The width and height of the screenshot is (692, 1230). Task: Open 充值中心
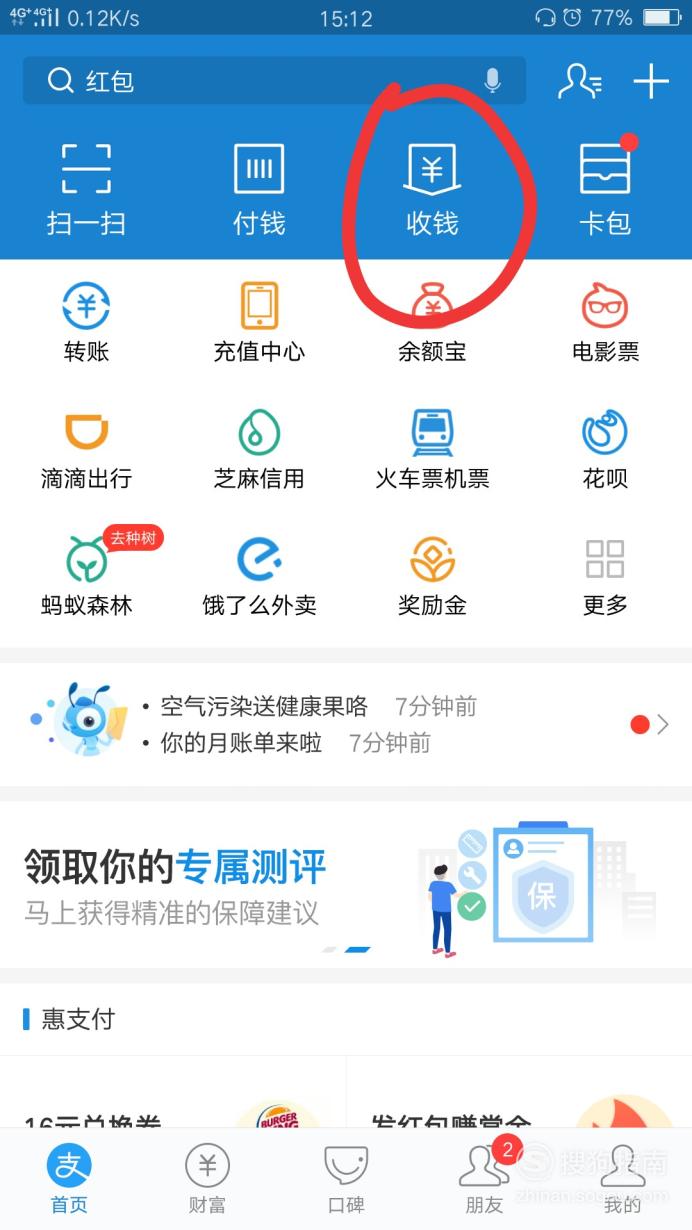click(x=259, y=323)
